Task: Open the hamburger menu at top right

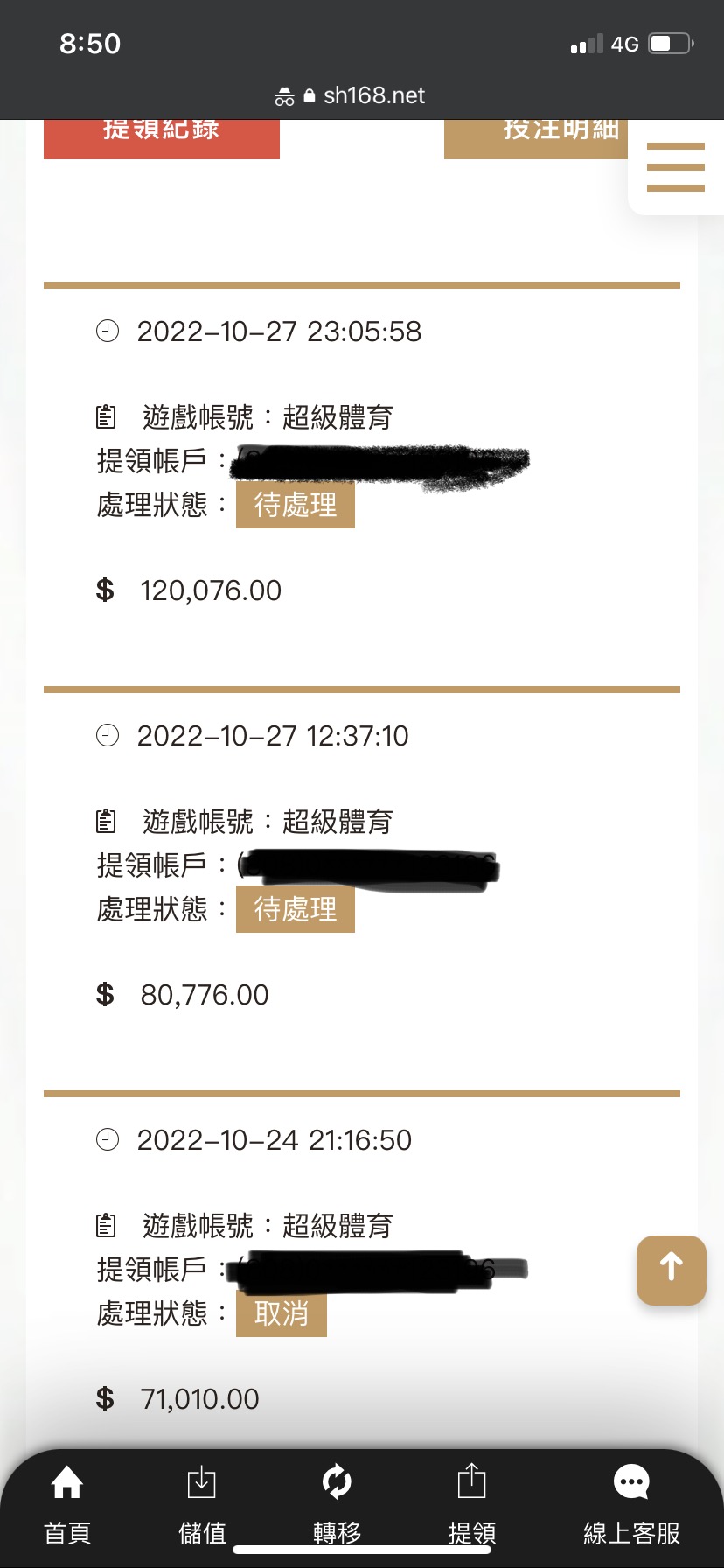Action: pos(675,166)
